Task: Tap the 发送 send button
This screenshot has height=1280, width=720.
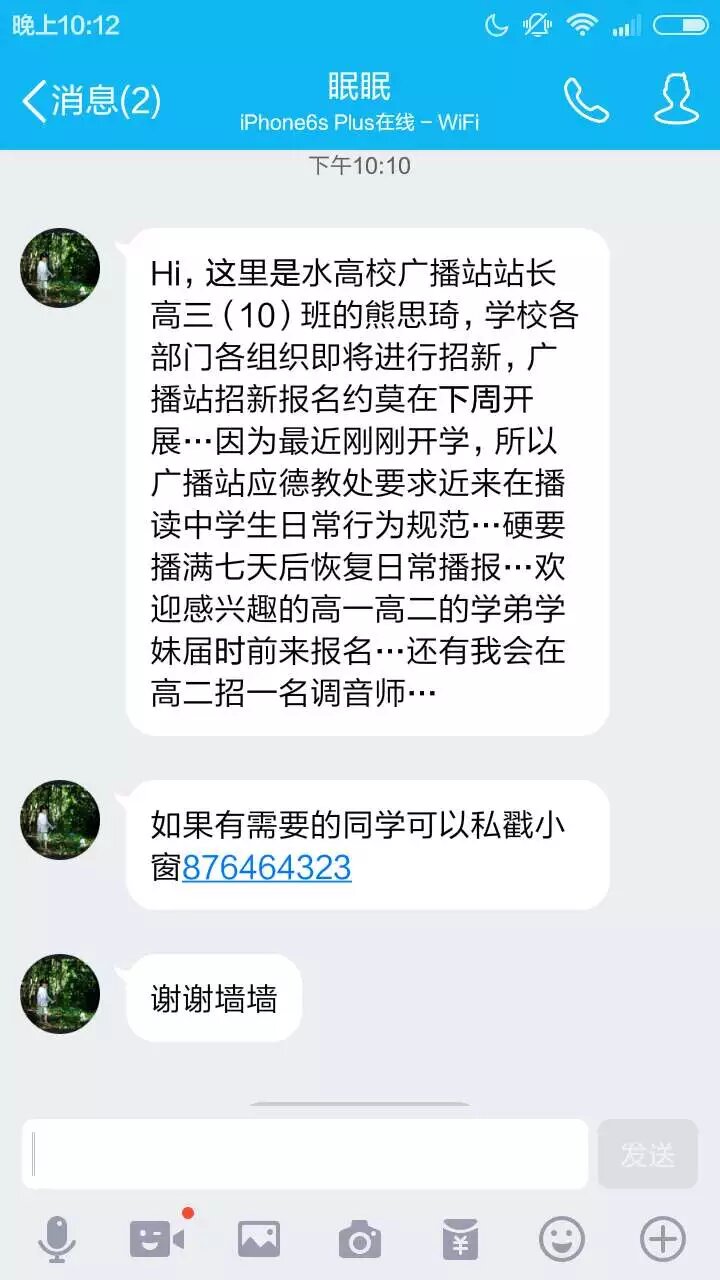Action: pyautogui.click(x=647, y=1154)
